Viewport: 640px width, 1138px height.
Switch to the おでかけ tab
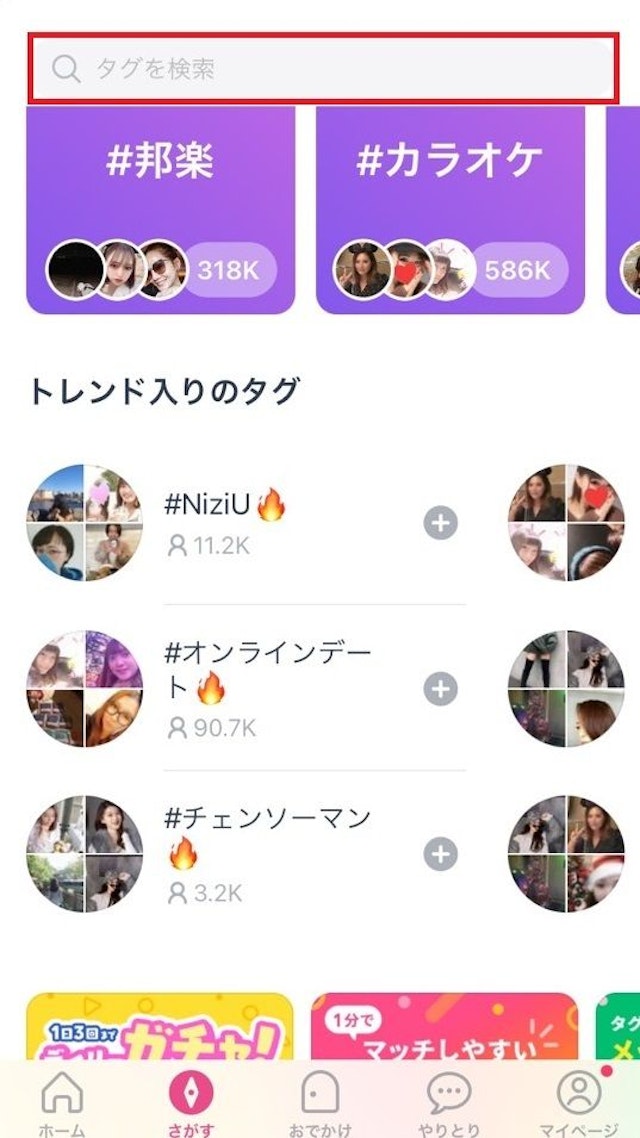(x=320, y=1103)
